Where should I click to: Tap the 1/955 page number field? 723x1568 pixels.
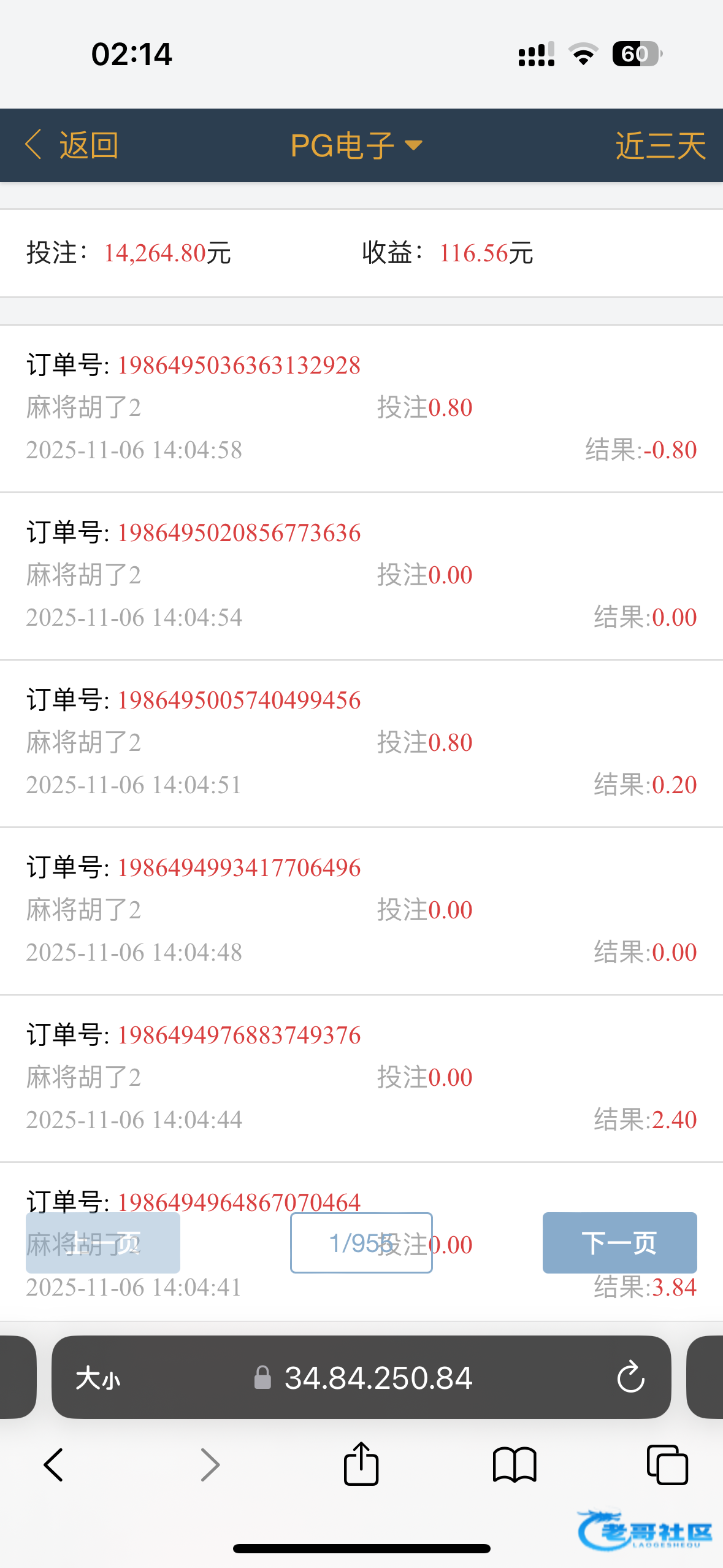(x=361, y=1243)
